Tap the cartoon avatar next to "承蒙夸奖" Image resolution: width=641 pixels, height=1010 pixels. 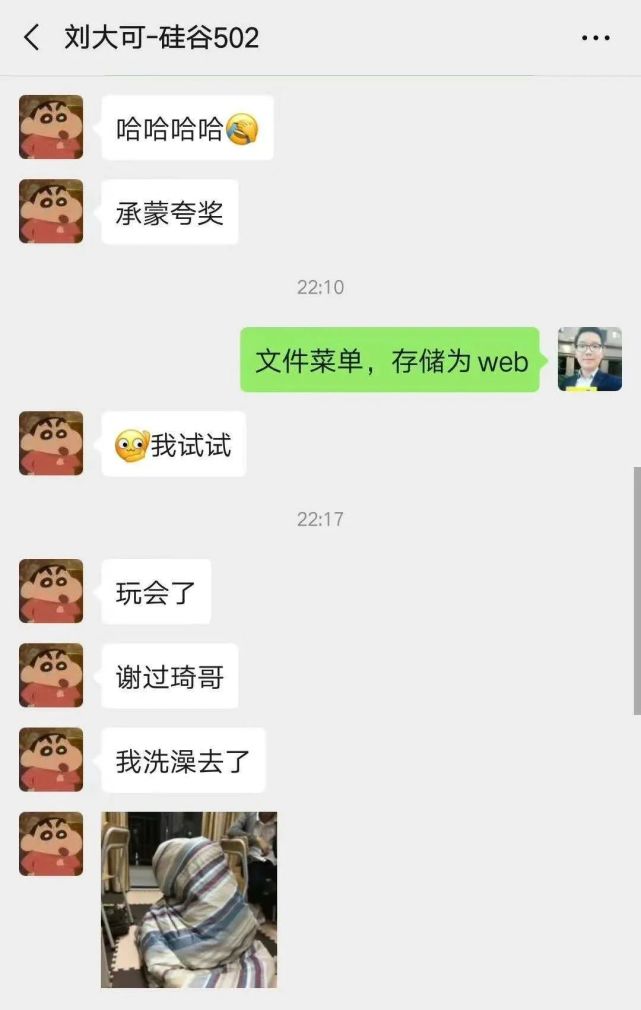pyautogui.click(x=51, y=211)
